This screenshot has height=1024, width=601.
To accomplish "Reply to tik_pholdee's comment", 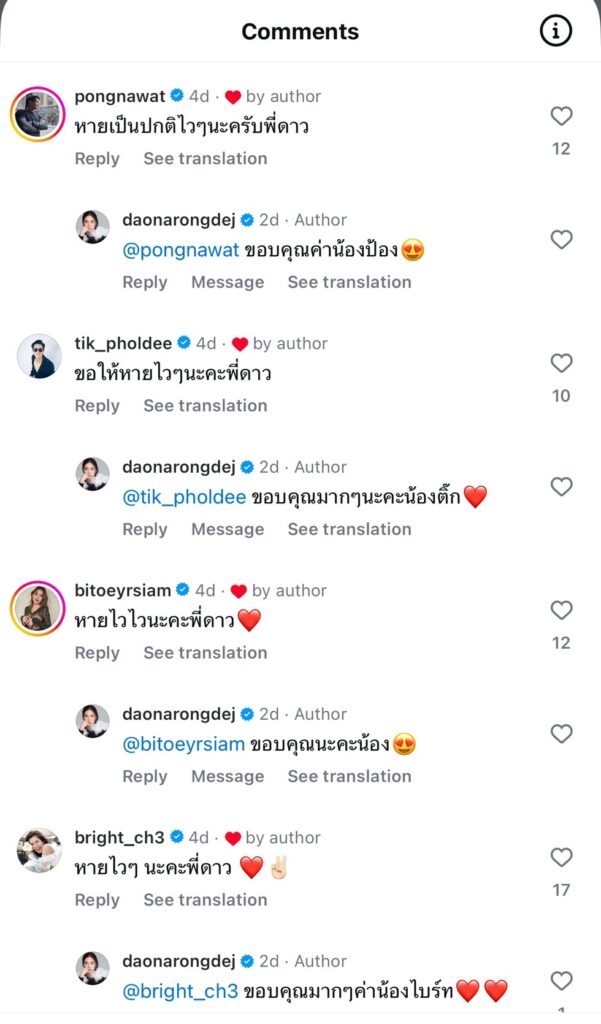I will click(97, 405).
